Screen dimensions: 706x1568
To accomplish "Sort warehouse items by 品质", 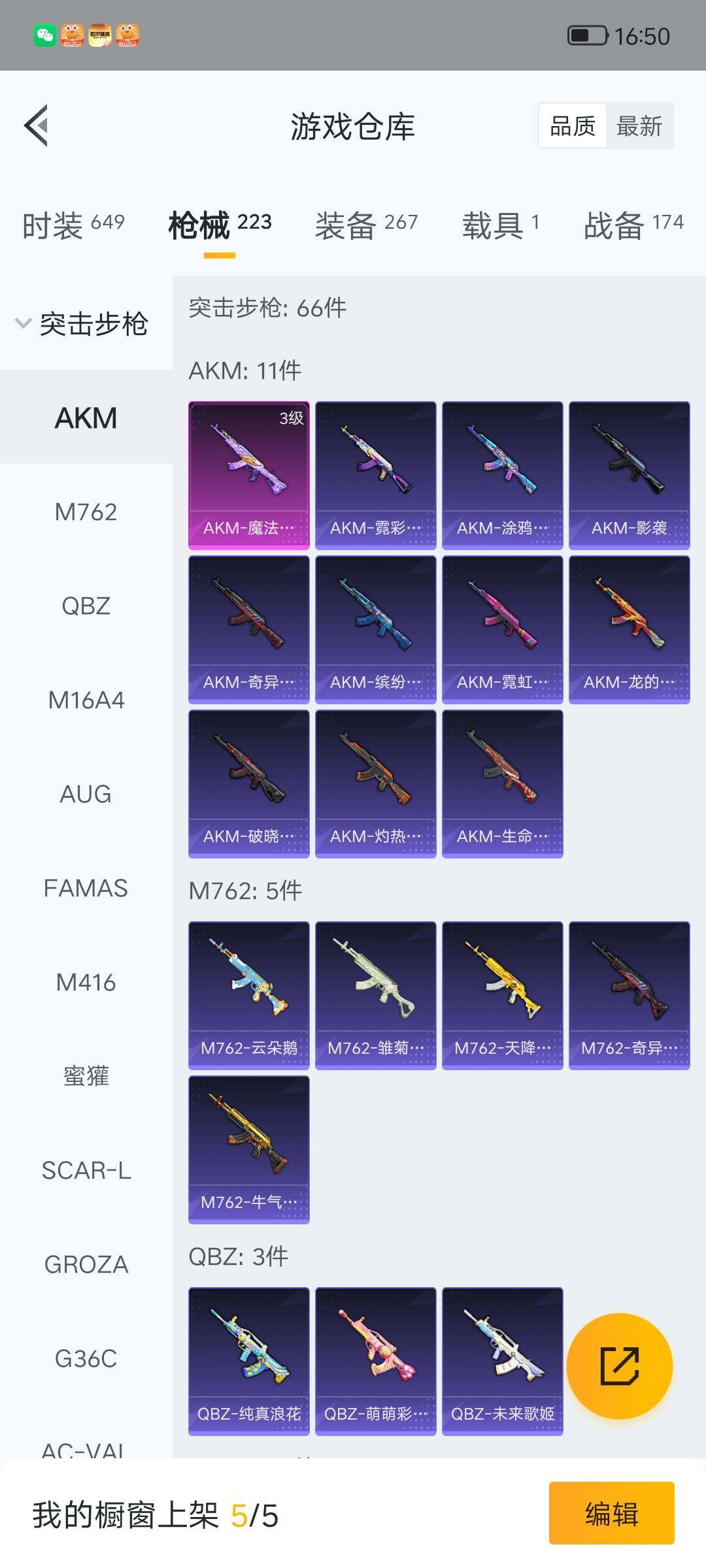I will pyautogui.click(x=573, y=125).
